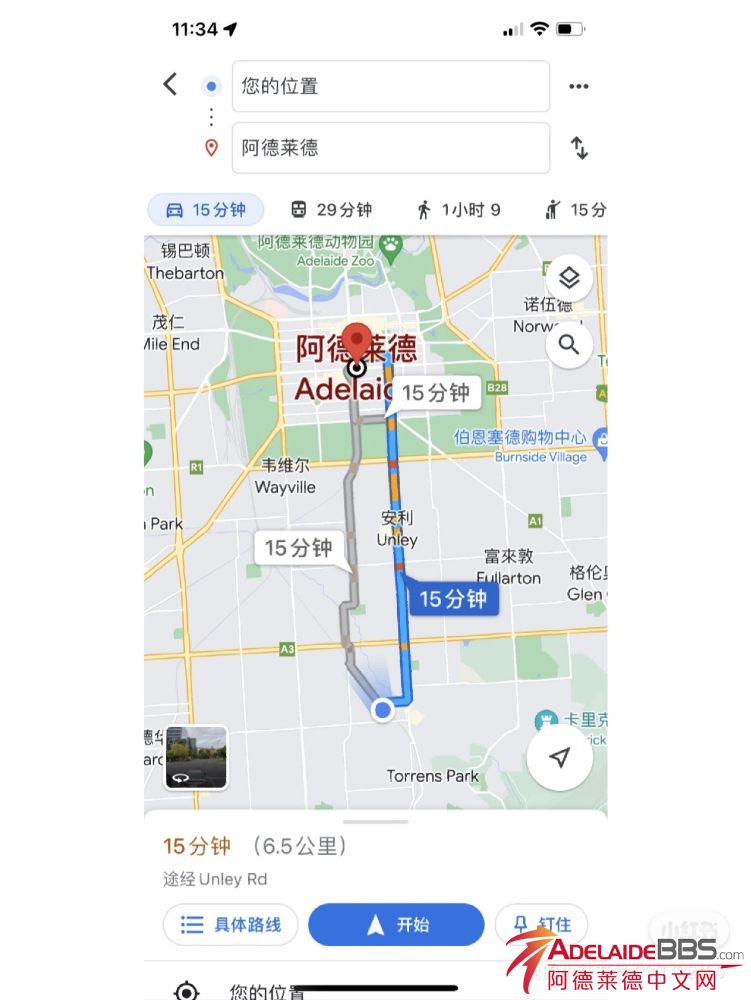Switch to the transit 29分钟 tab
Screen dimensions: 751x1000
coord(331,210)
